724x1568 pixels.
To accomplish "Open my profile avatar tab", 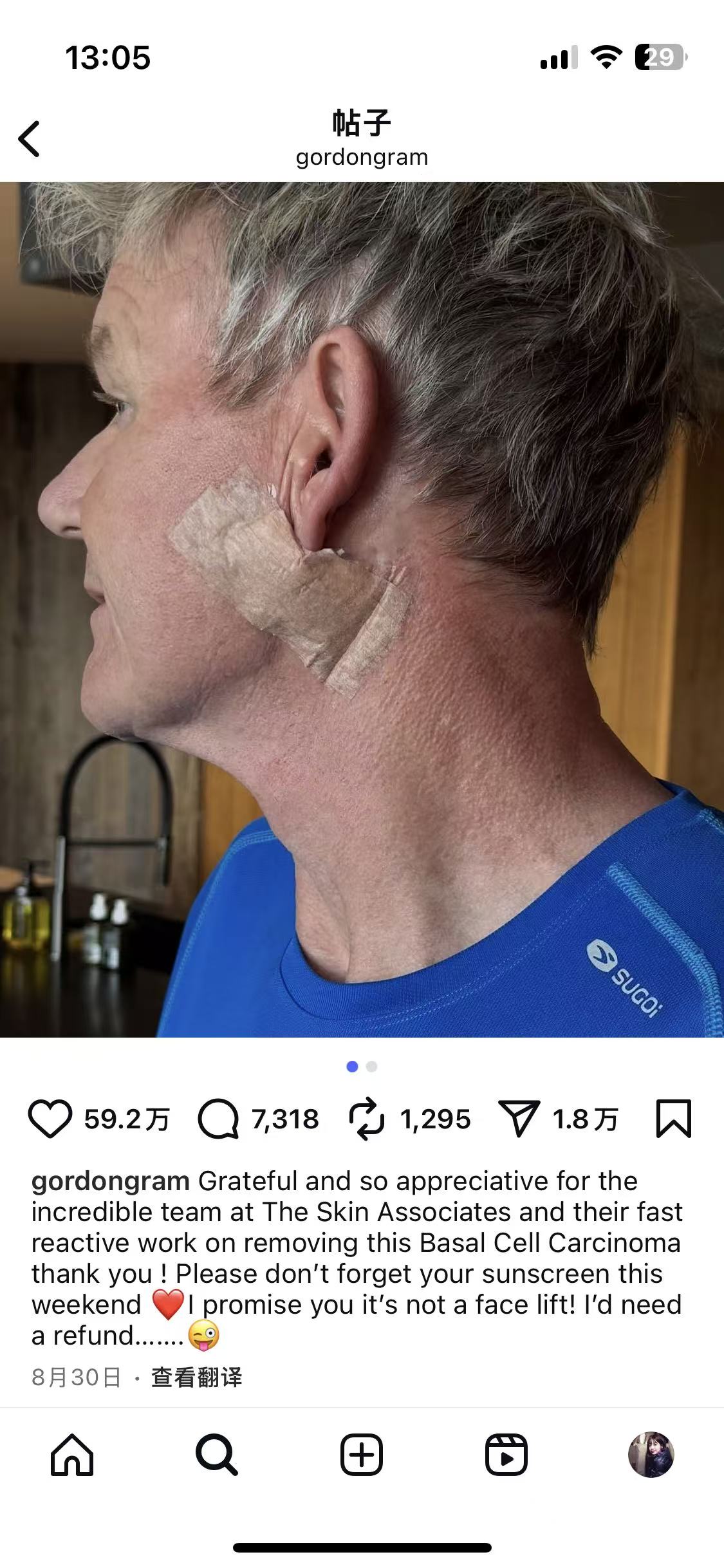I will [x=651, y=1455].
